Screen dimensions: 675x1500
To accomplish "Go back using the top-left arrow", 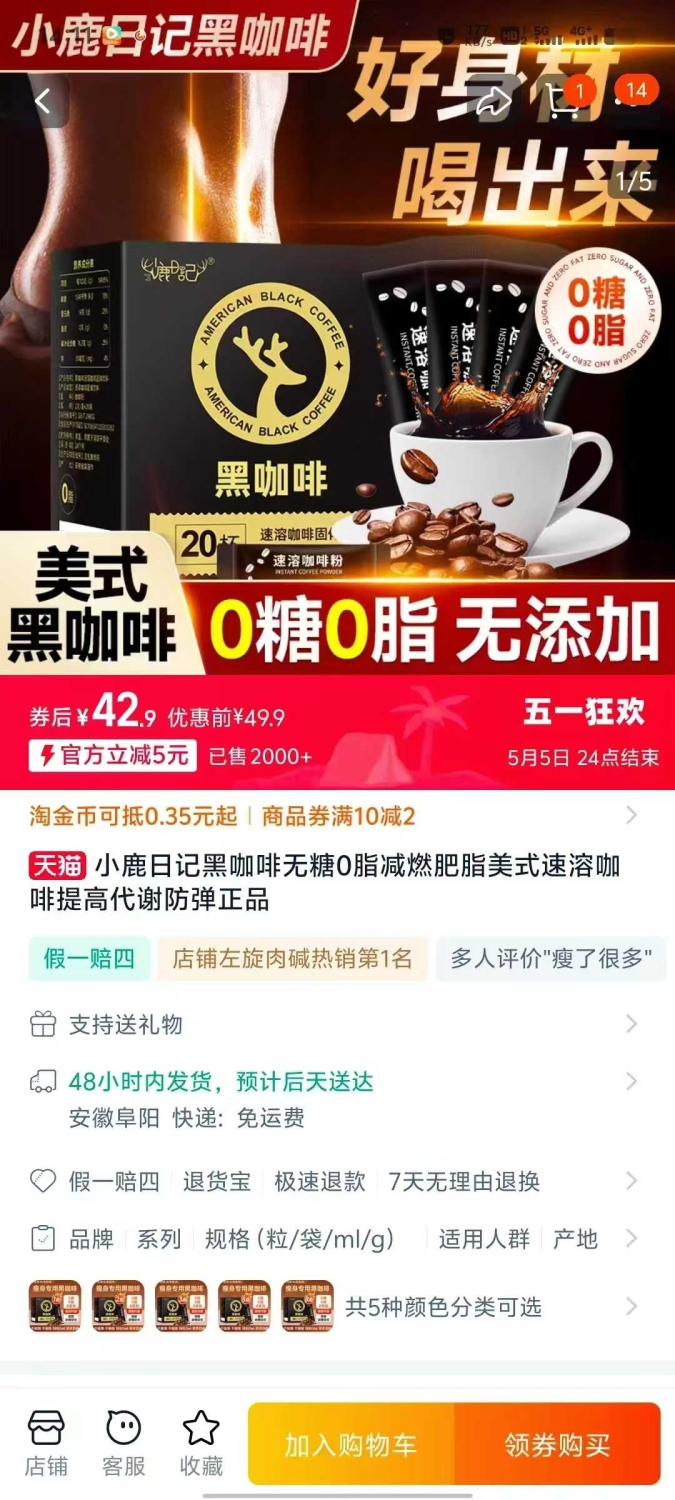I will click(43, 101).
